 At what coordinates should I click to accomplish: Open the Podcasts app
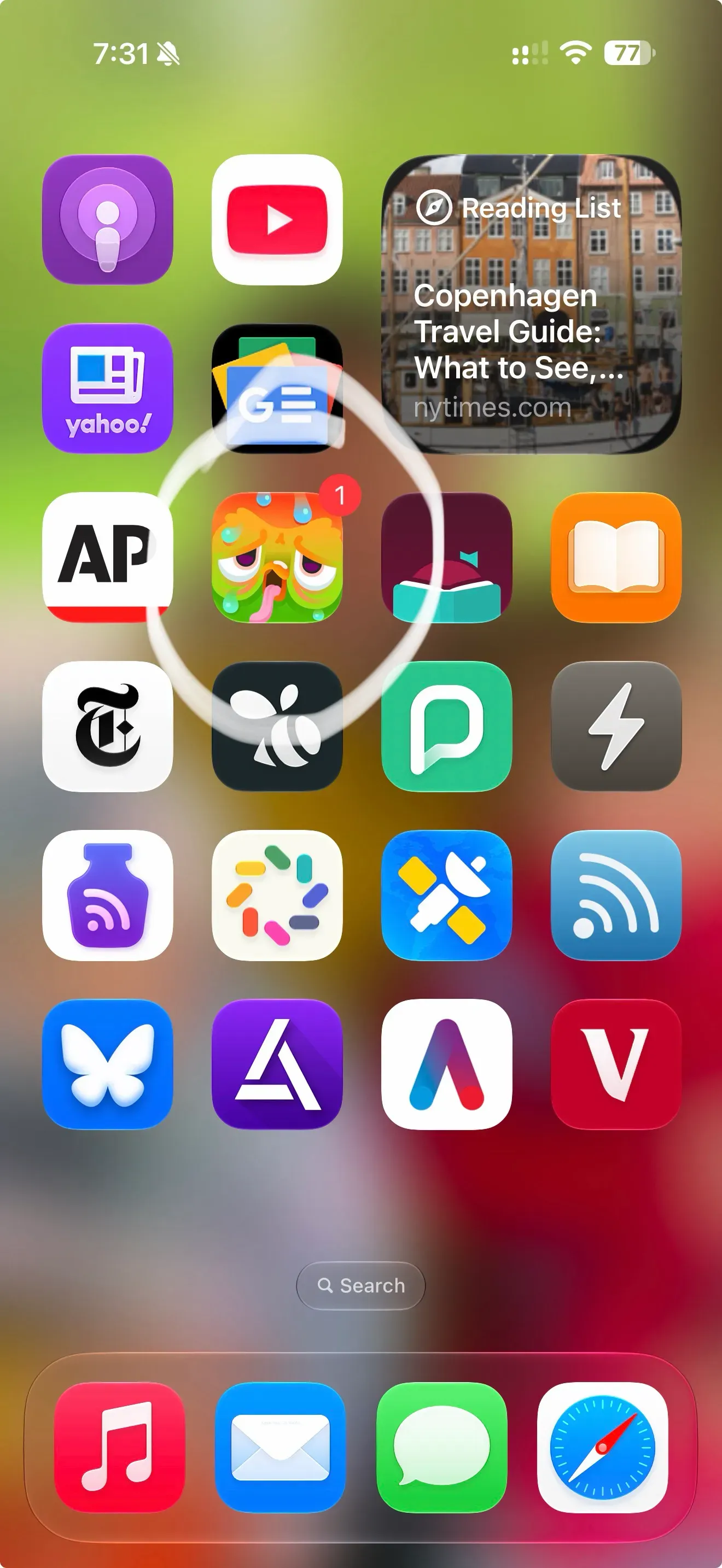pos(108,220)
